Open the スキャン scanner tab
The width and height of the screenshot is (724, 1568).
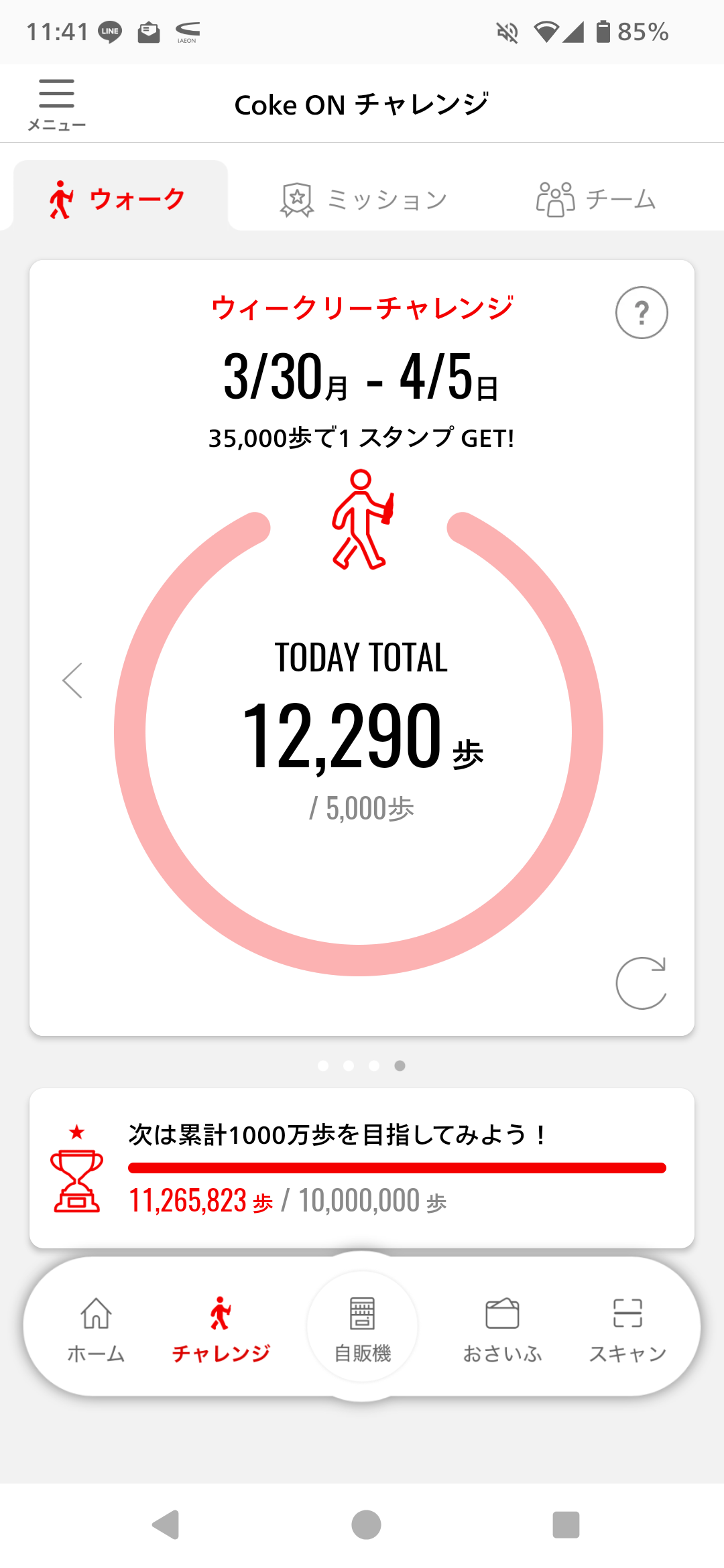627,1327
